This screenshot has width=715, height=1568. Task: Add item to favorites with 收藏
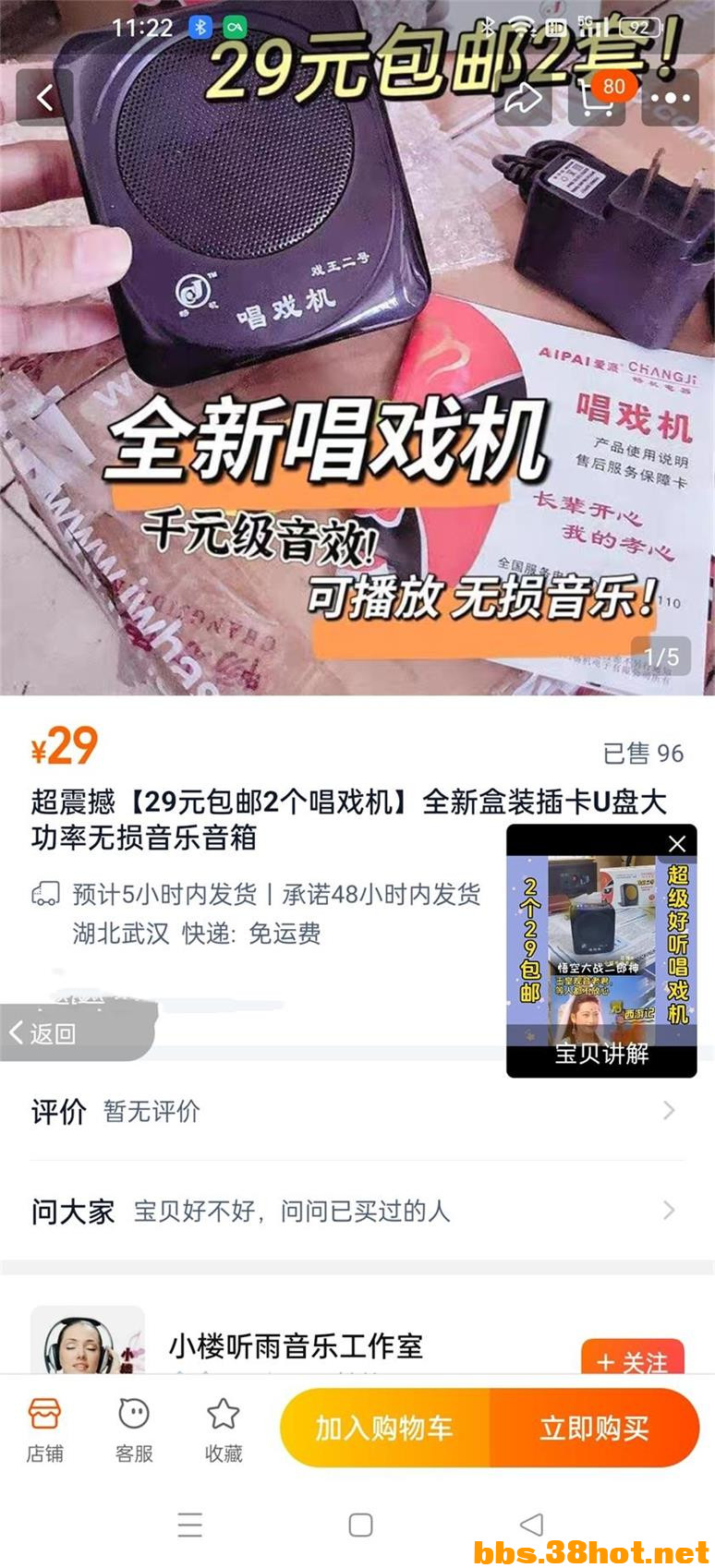[x=224, y=1429]
